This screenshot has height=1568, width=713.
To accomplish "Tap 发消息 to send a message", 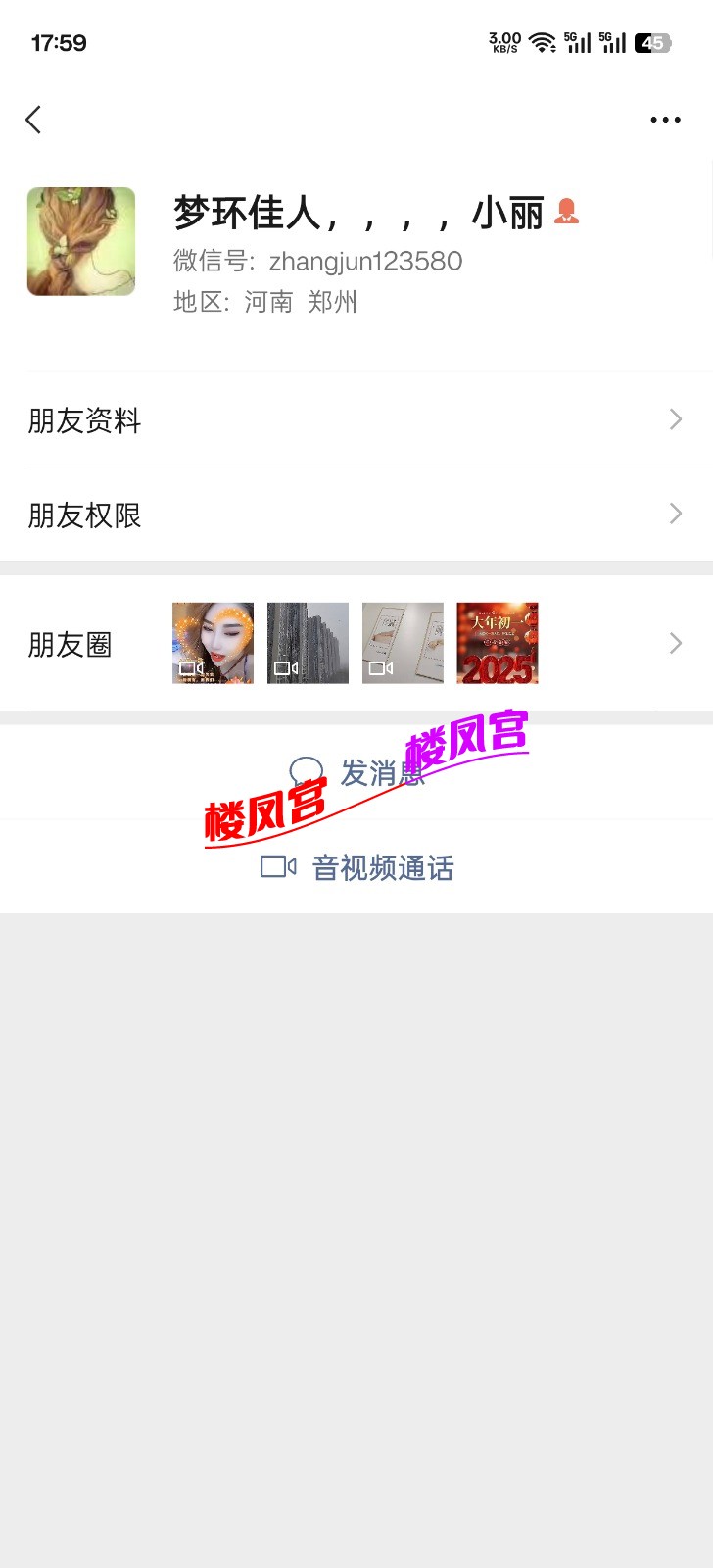I will point(356,772).
